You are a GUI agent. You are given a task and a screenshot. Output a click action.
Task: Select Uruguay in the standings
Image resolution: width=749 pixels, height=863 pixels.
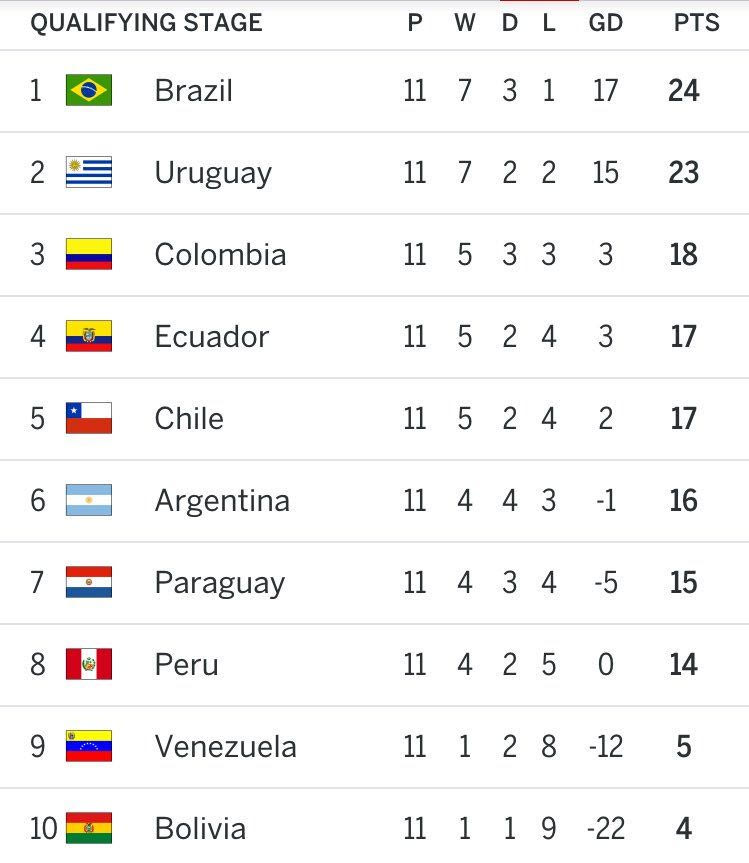212,173
